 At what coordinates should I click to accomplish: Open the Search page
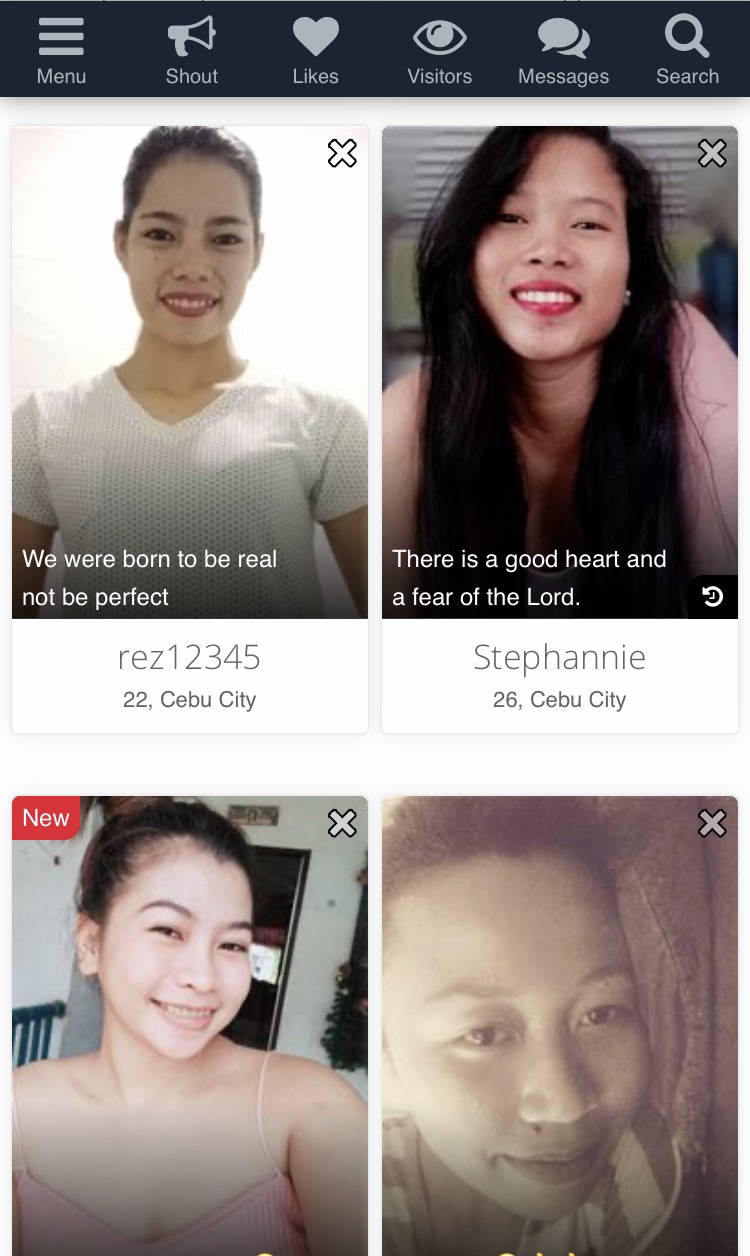pyautogui.click(x=687, y=52)
